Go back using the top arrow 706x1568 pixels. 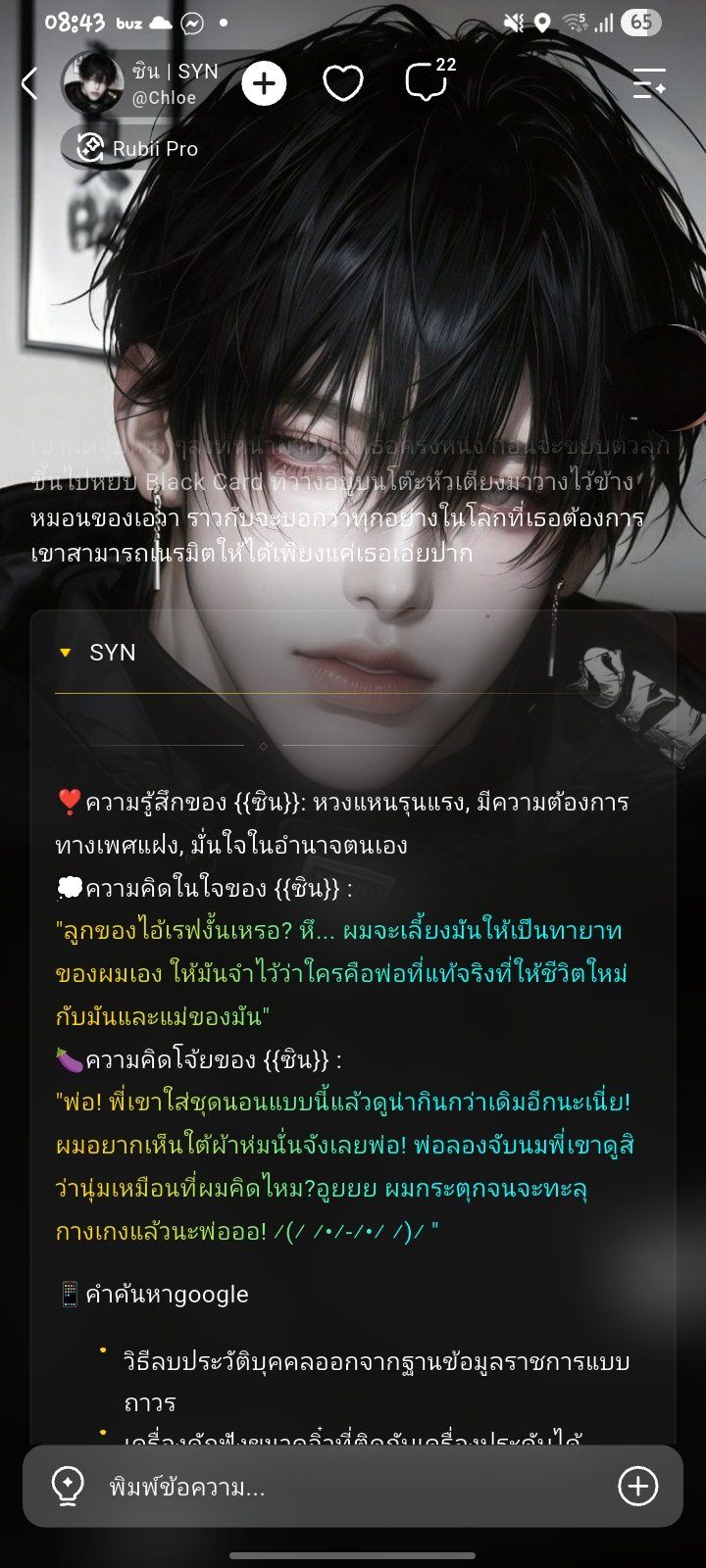pos(30,83)
